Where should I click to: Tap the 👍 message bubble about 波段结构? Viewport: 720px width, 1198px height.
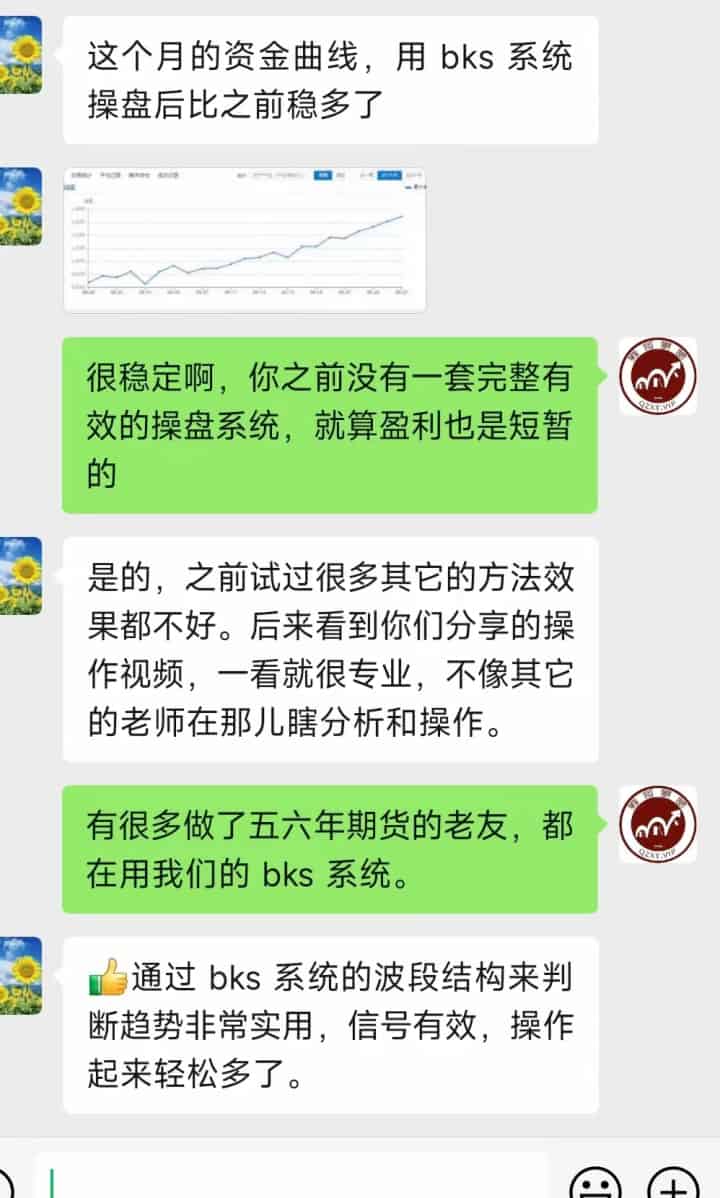(x=330, y=1026)
